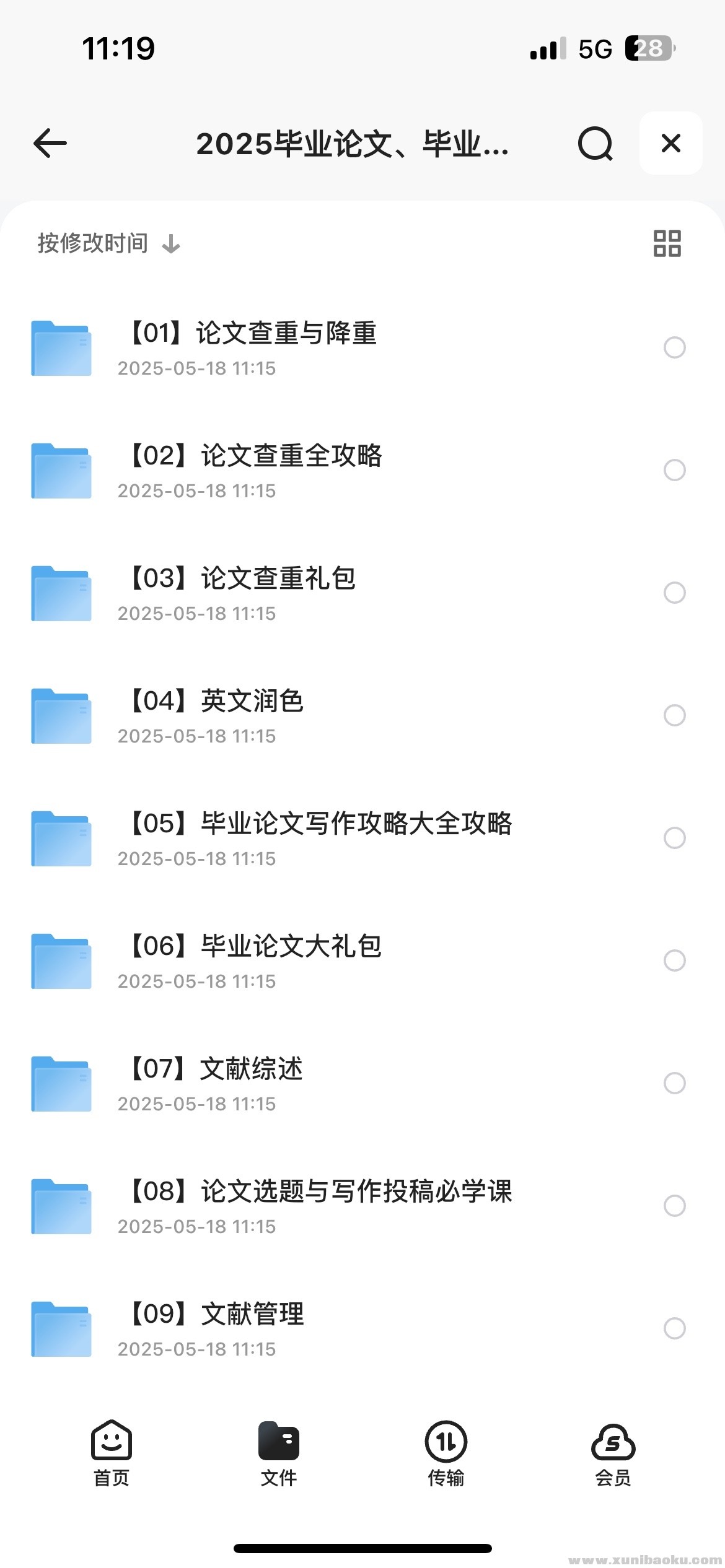The width and height of the screenshot is (725, 1568).
Task: Switch to grid view layout
Action: [x=667, y=243]
